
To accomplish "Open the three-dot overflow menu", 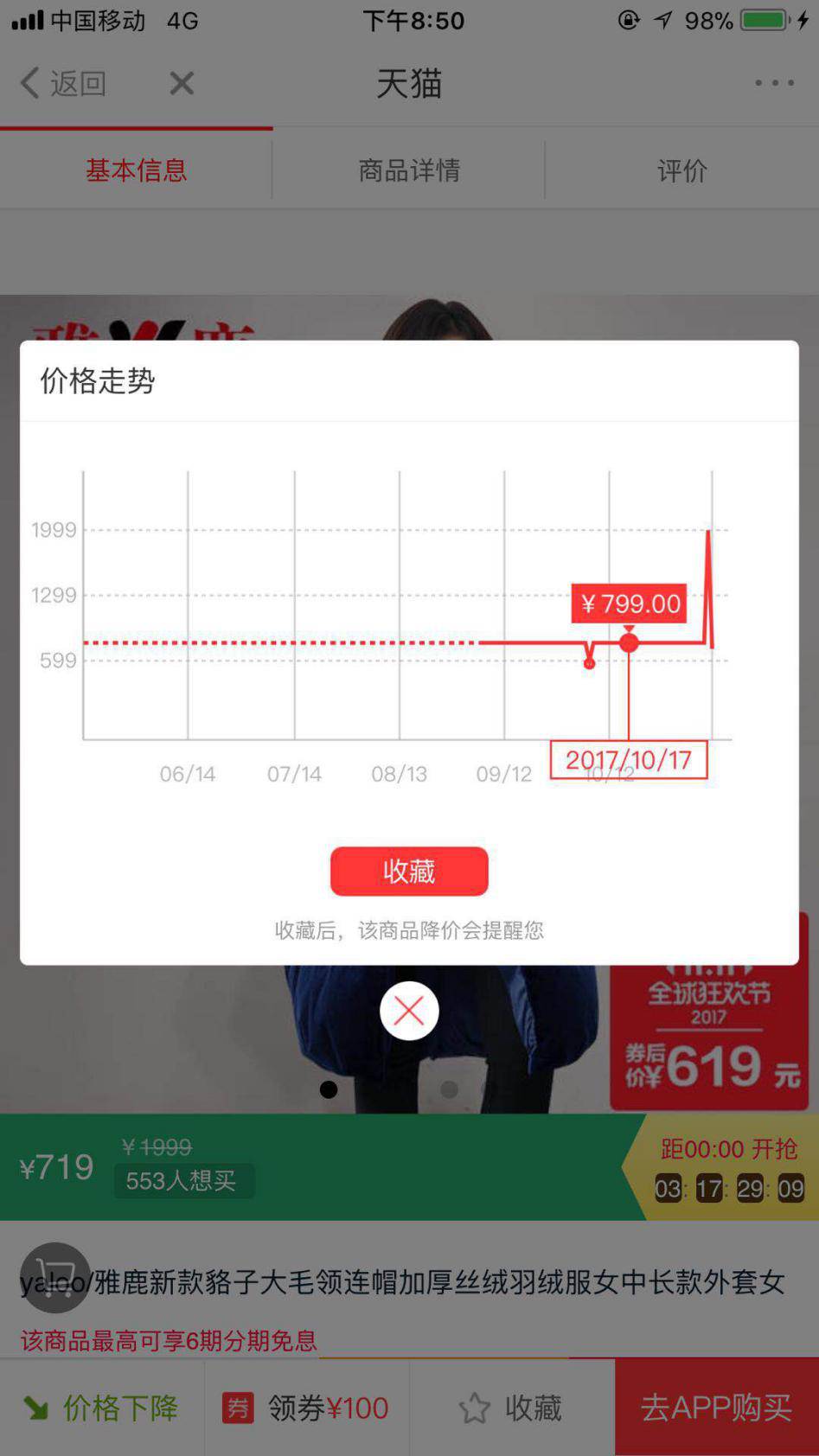I will (x=774, y=84).
